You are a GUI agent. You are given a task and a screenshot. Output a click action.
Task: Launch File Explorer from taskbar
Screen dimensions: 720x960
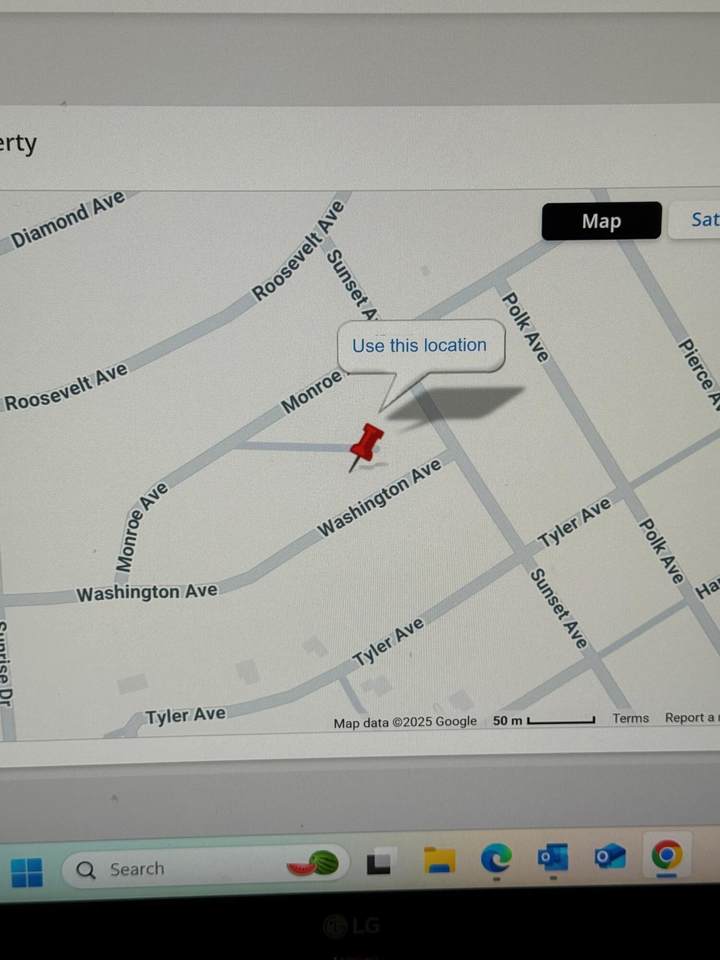tap(439, 859)
